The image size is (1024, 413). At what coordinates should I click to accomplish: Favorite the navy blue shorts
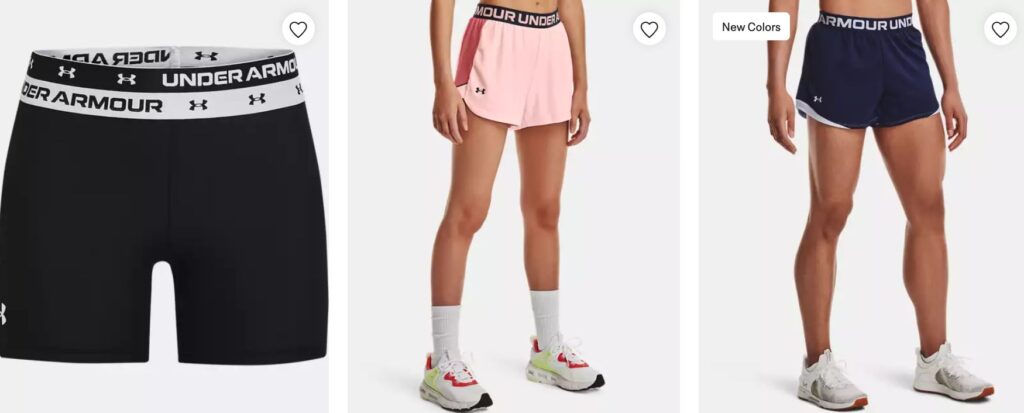click(1000, 29)
